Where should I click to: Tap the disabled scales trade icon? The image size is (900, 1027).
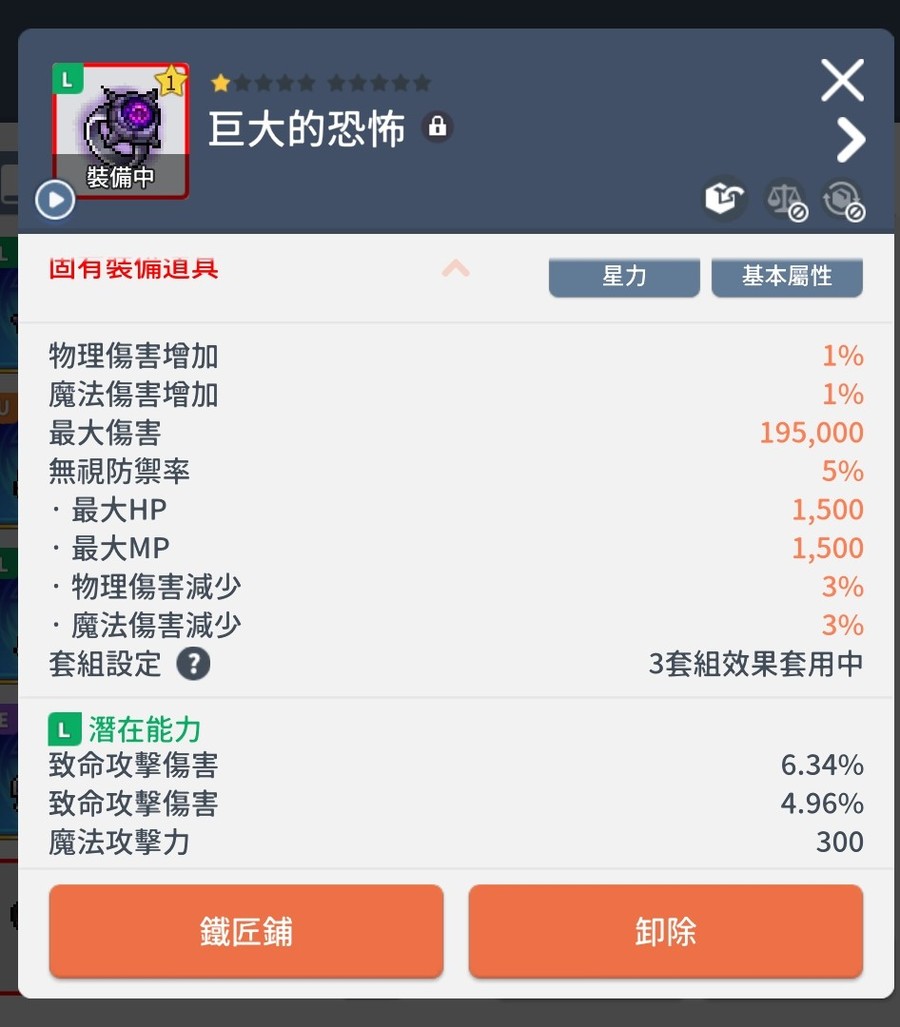click(x=785, y=200)
